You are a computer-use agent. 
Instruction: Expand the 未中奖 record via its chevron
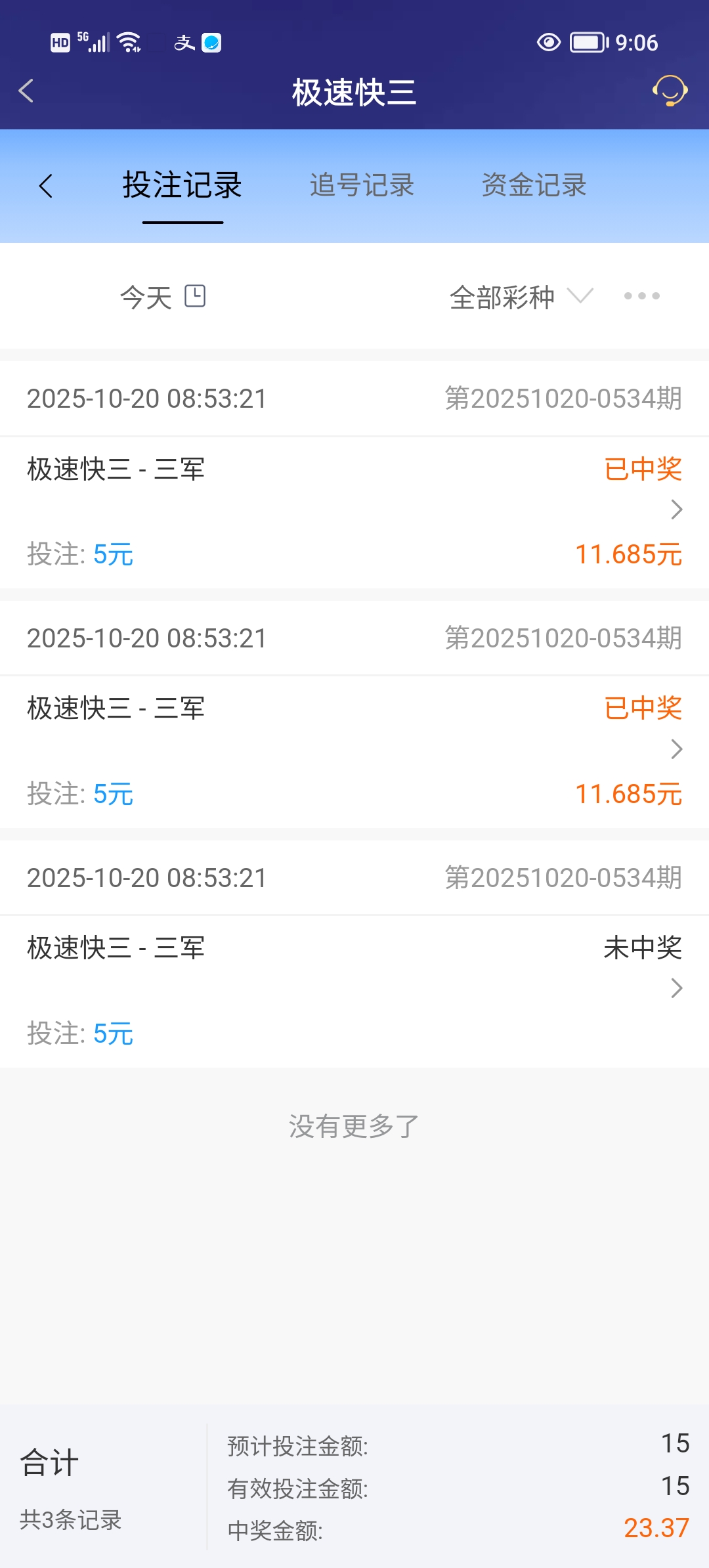[676, 988]
